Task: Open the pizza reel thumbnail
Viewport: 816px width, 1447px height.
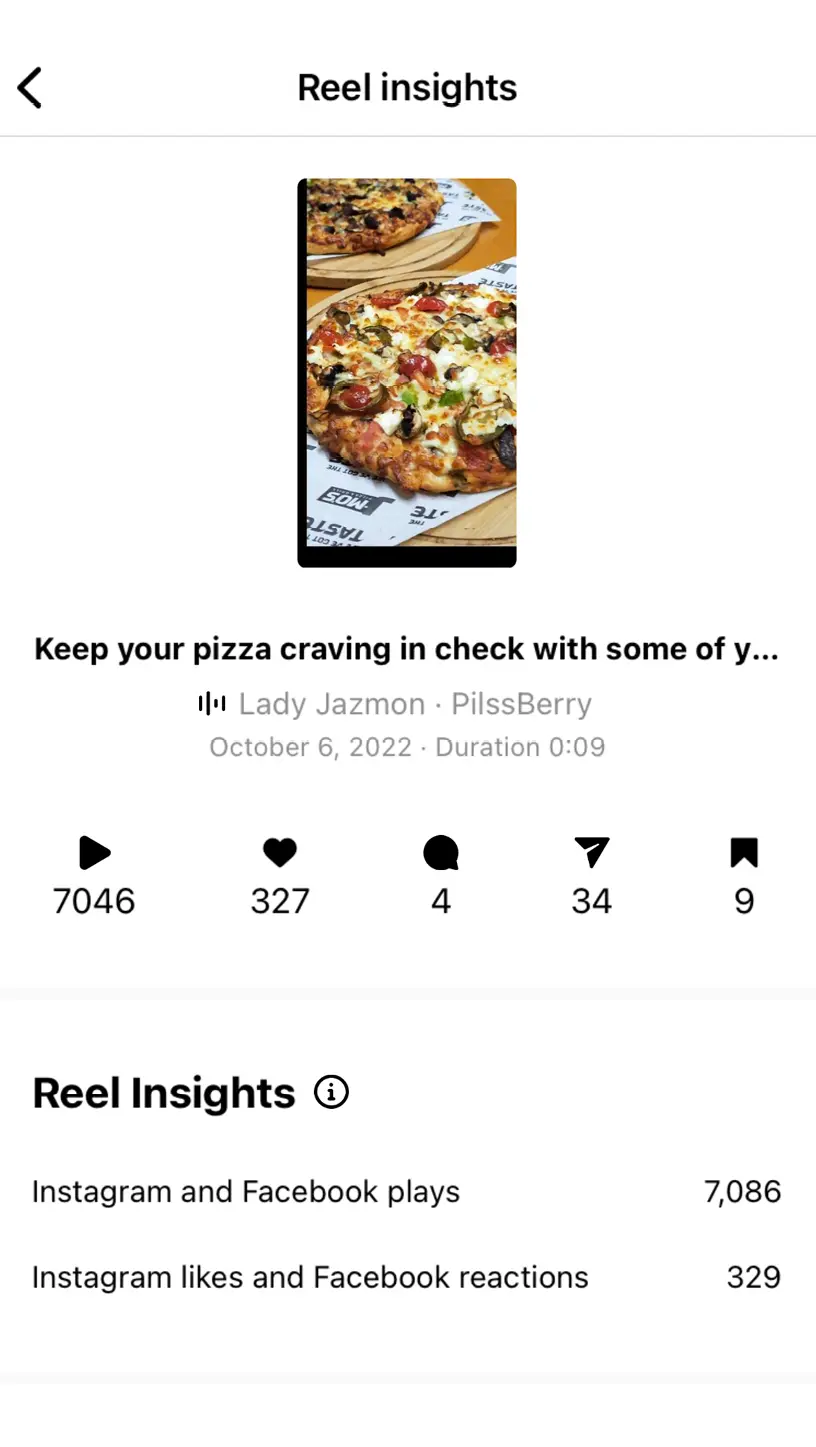Action: [x=407, y=372]
